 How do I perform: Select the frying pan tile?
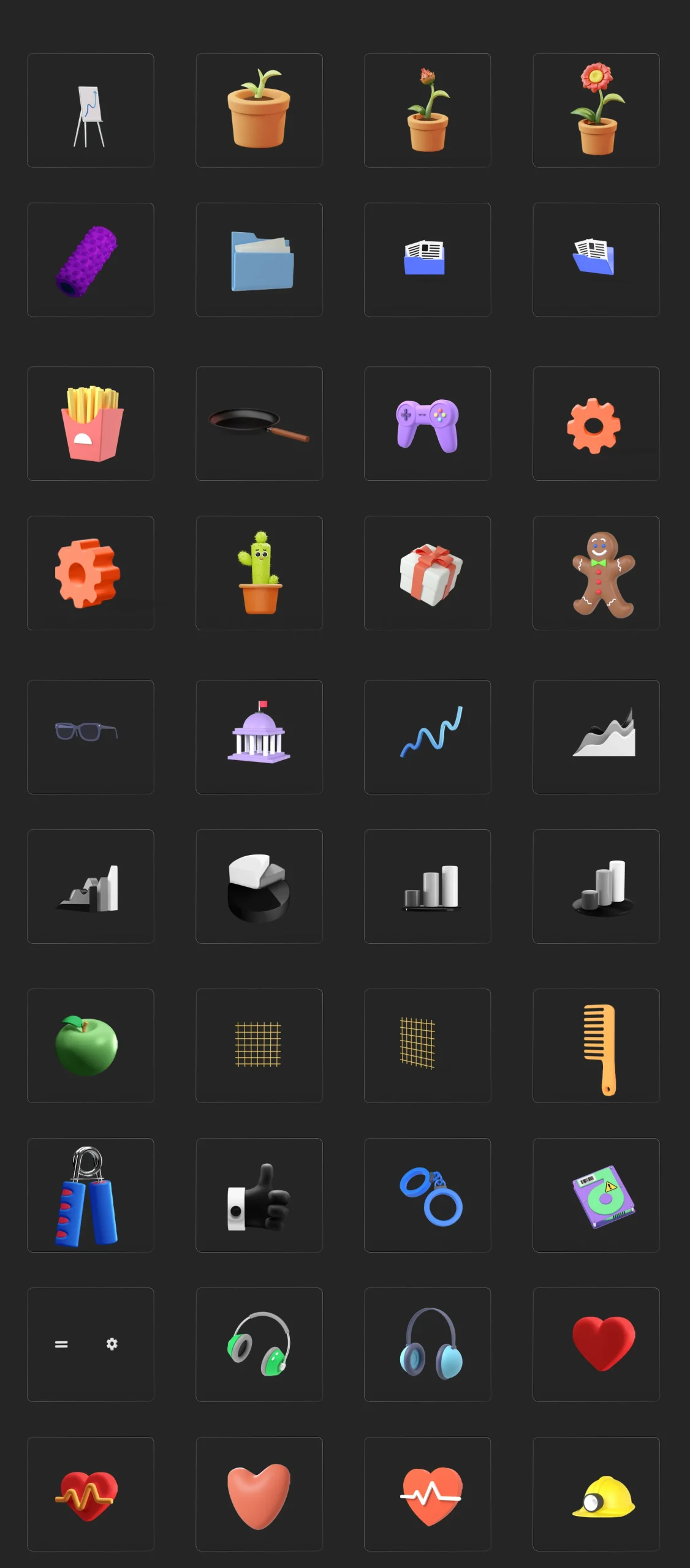point(259,423)
